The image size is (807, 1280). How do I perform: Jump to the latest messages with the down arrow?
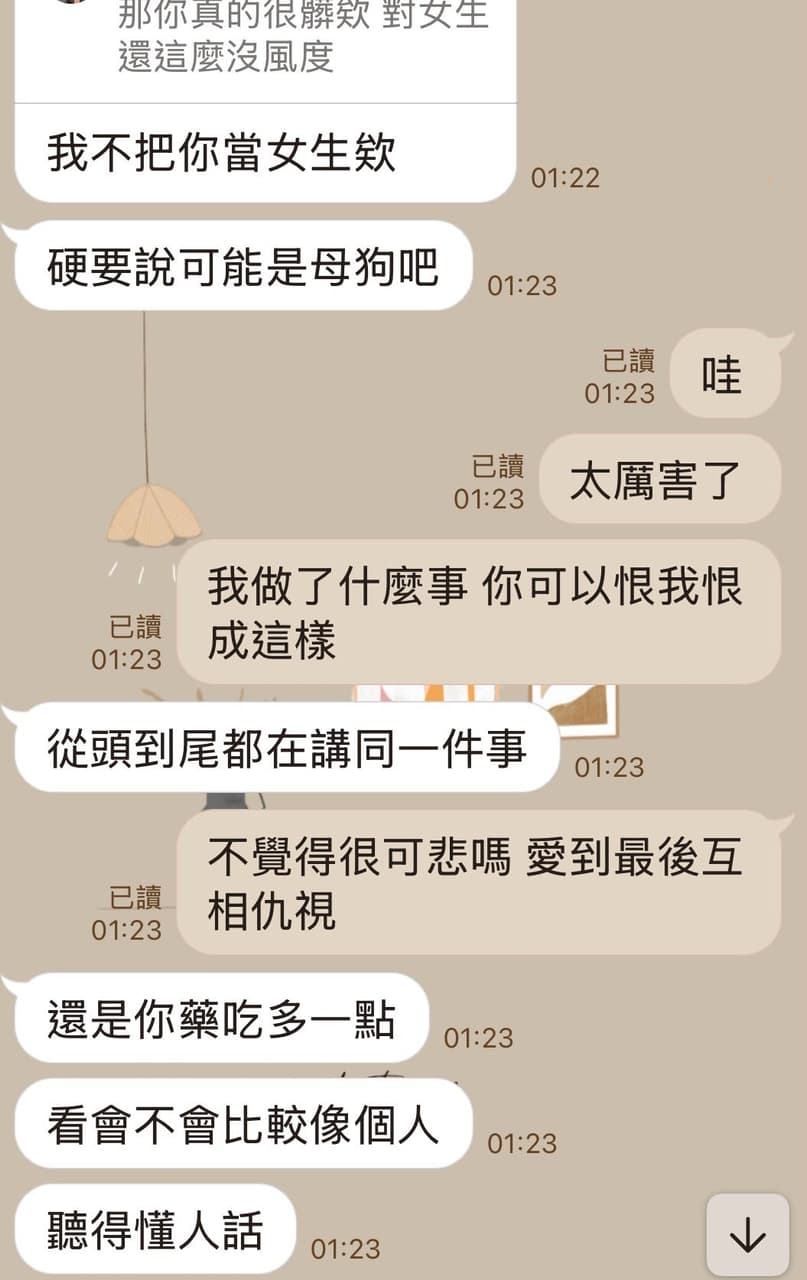pos(747,1236)
